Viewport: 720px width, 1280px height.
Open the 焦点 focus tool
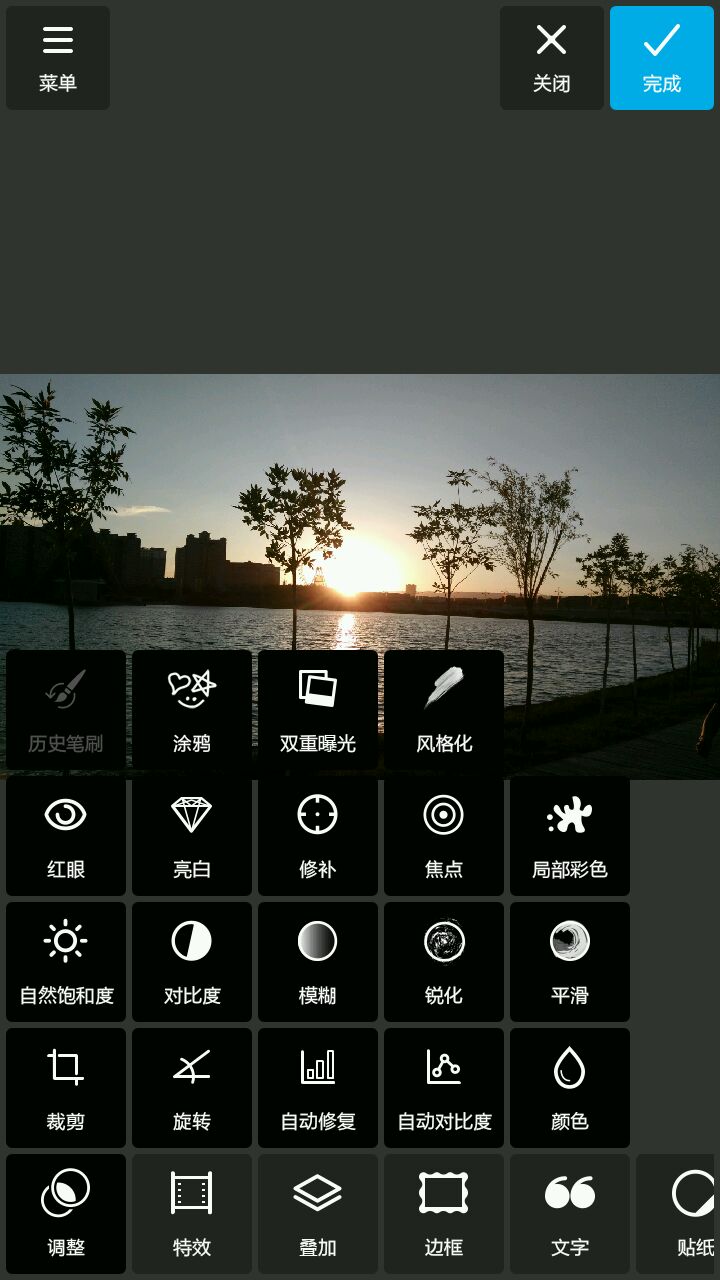[x=444, y=836]
